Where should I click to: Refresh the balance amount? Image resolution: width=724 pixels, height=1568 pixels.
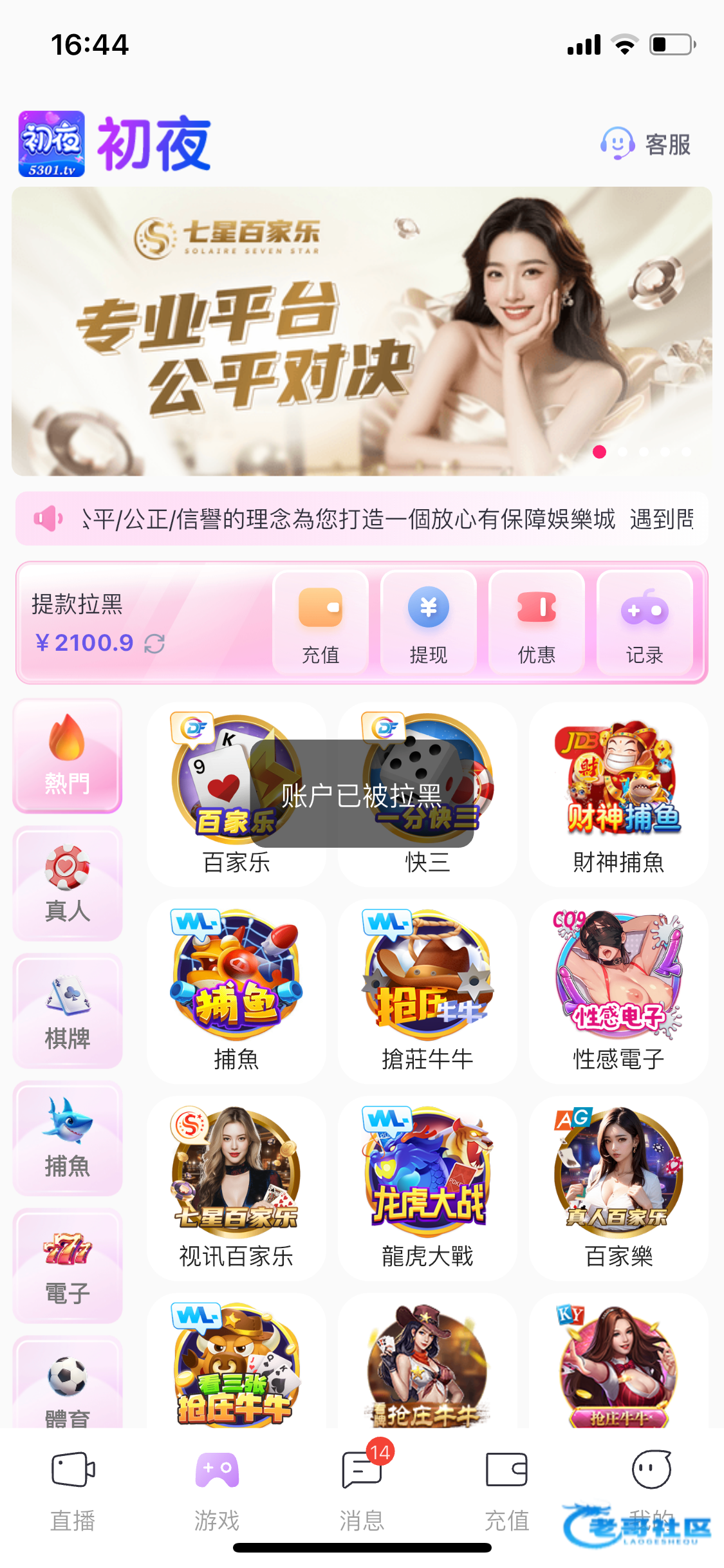154,643
